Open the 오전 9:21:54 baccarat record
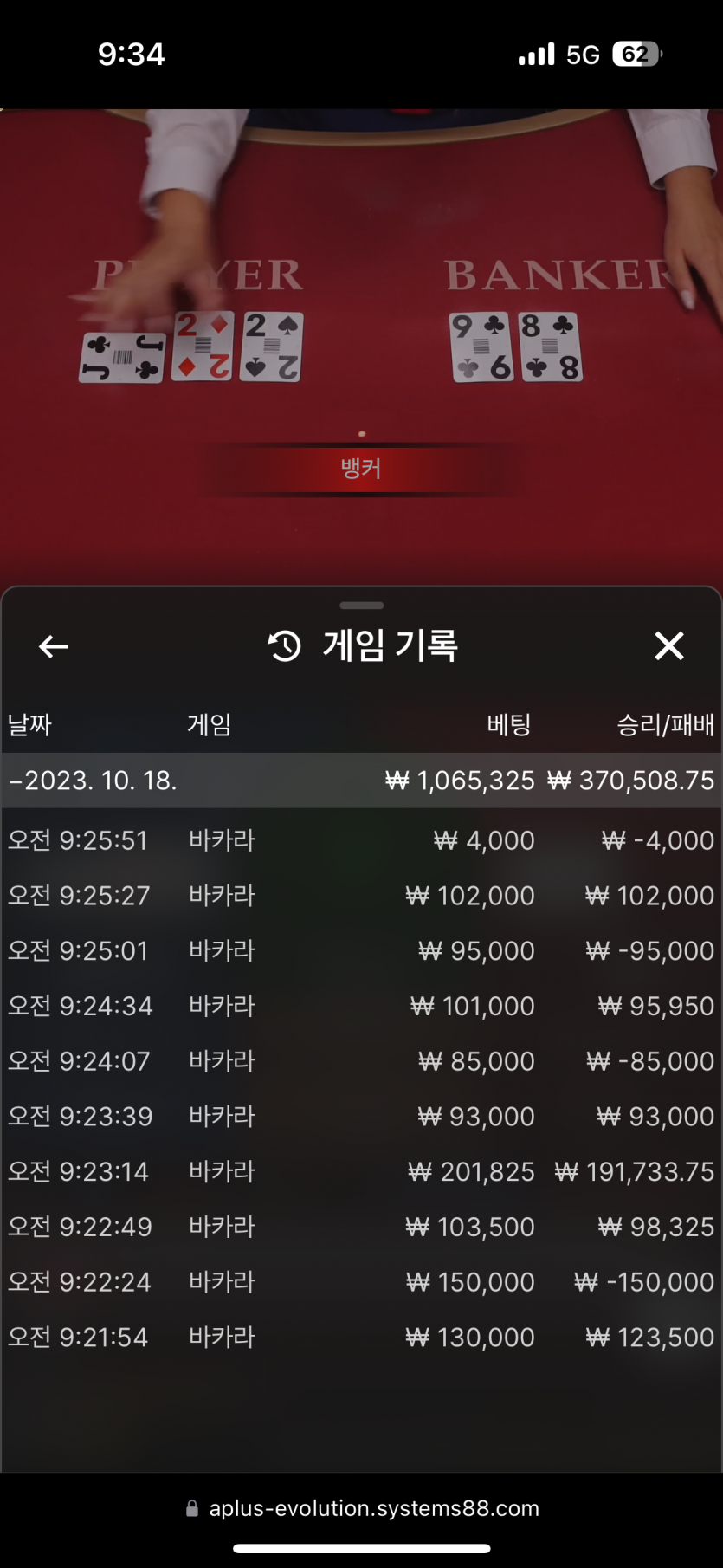The height and width of the screenshot is (1568, 723). click(x=361, y=1338)
